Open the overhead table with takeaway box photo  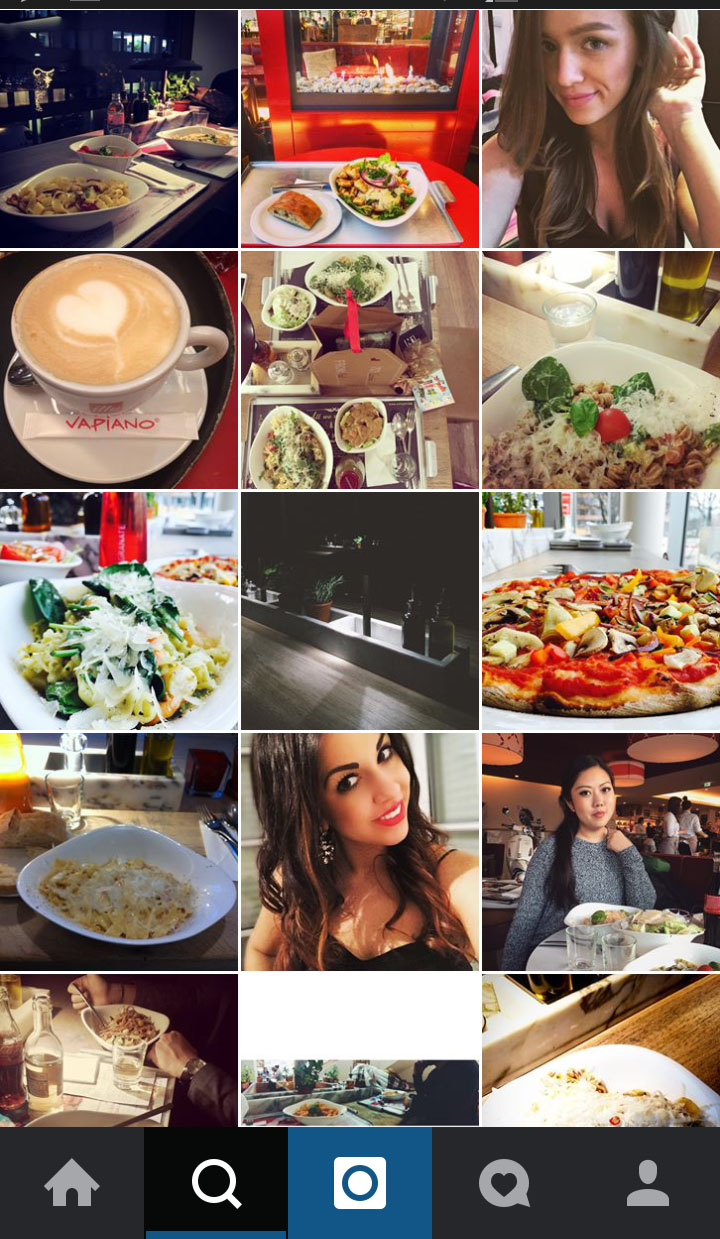[359, 369]
